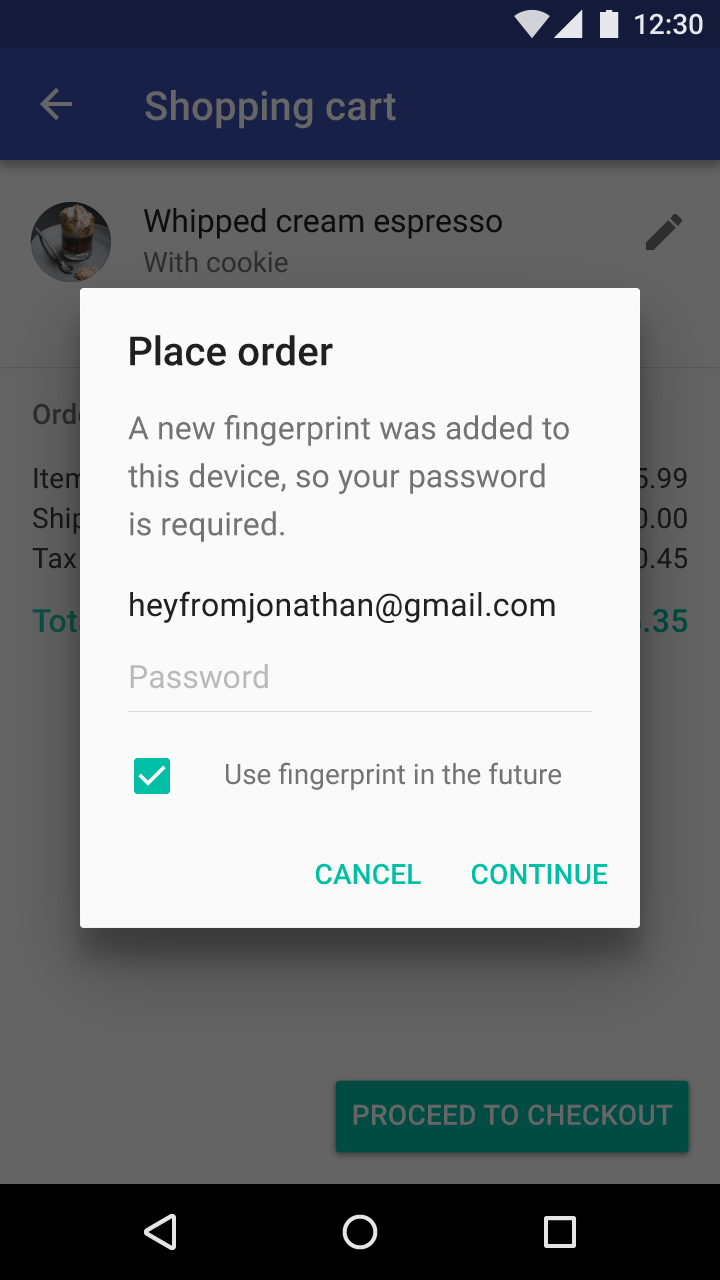Tap Proceed to Checkout button
The height and width of the screenshot is (1280, 720).
(512, 1116)
